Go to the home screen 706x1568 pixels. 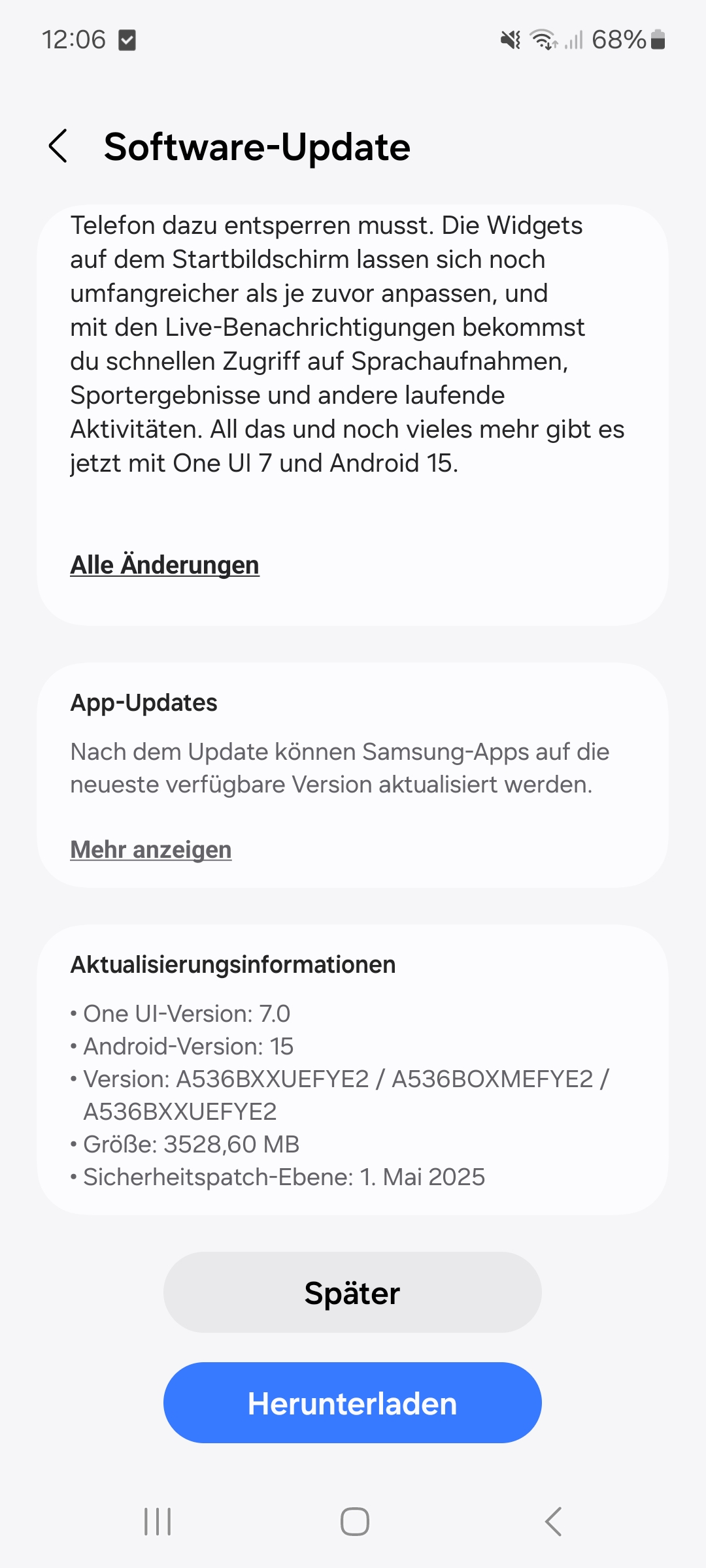pyautogui.click(x=354, y=1522)
